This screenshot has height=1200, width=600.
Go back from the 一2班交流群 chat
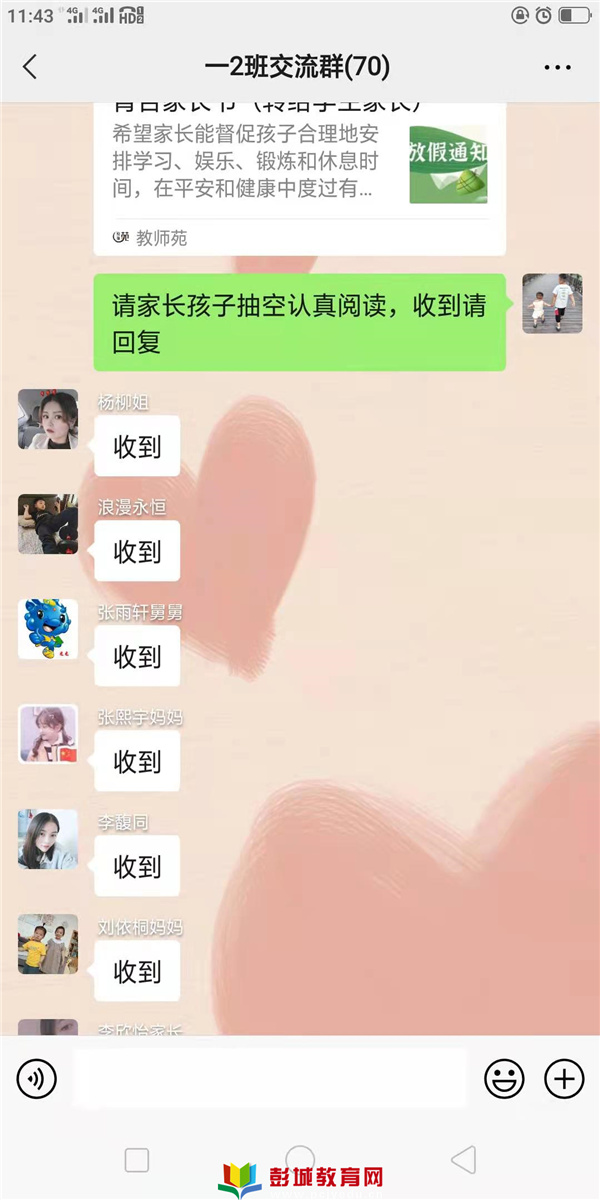tap(30, 67)
